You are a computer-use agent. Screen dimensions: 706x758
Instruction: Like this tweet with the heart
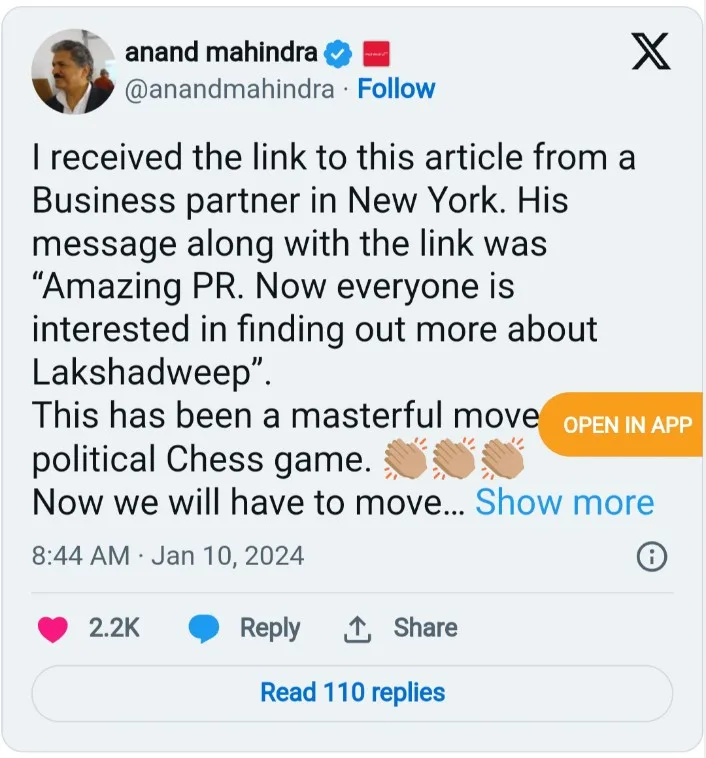pos(53,629)
